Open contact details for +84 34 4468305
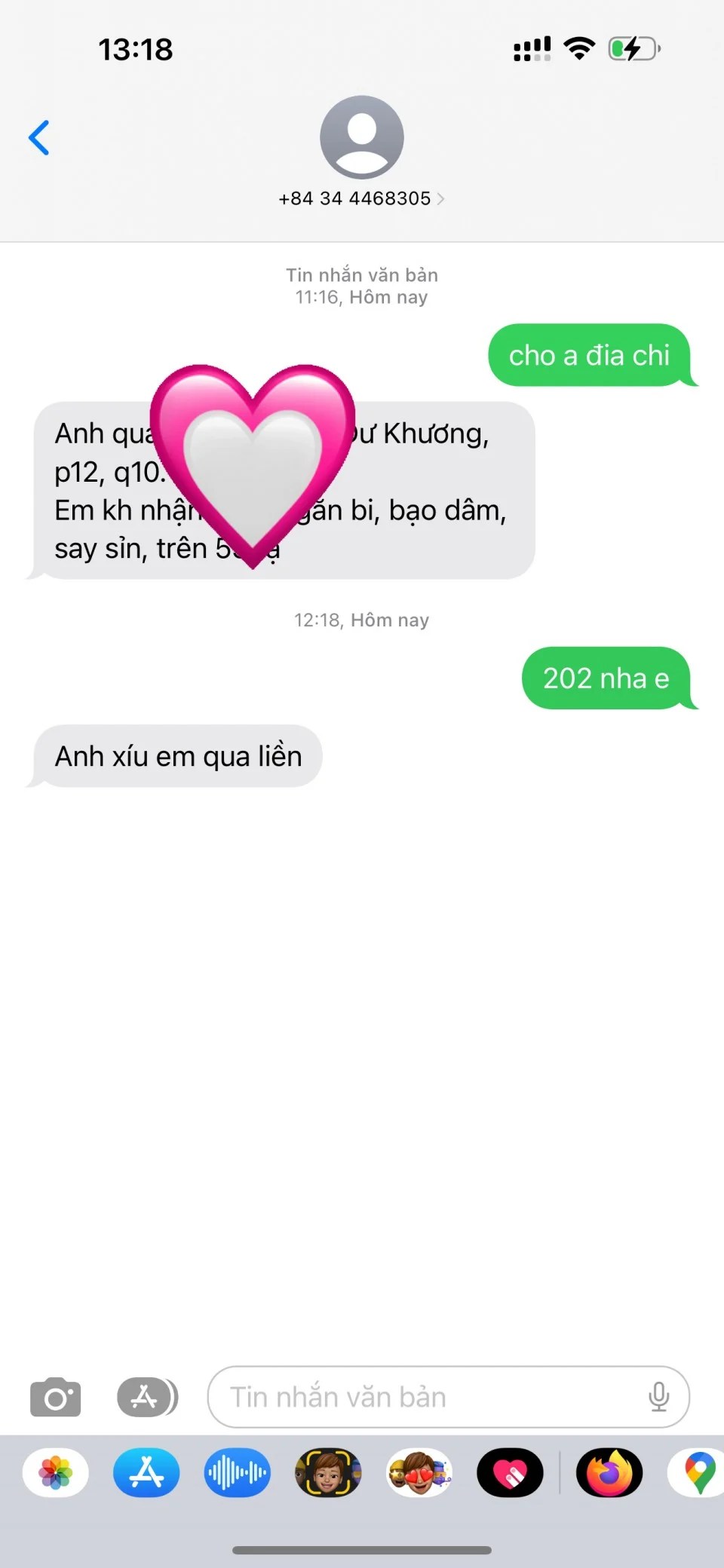Screen dimensions: 724x1568 click(361, 198)
